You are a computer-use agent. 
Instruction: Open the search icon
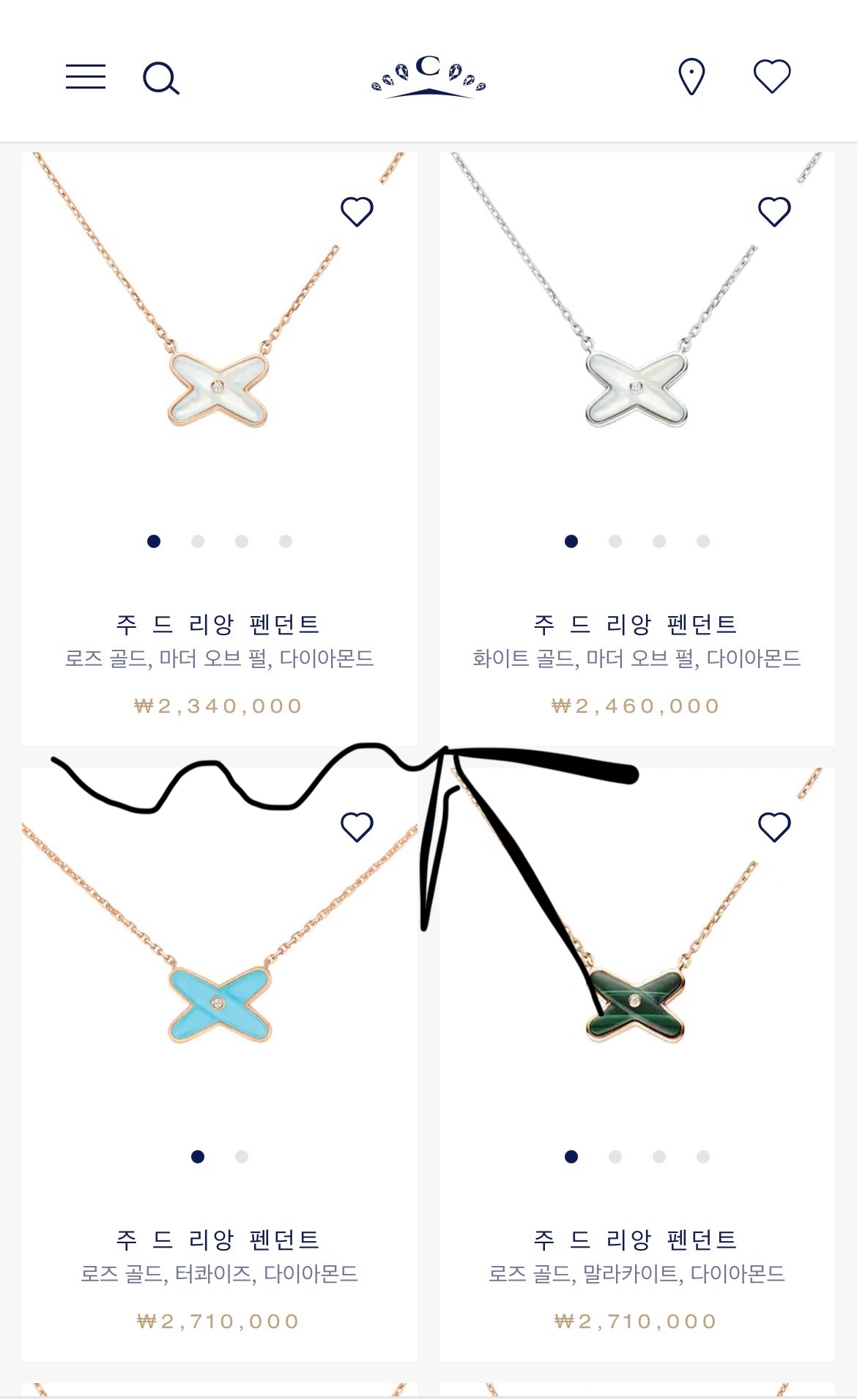tap(161, 78)
